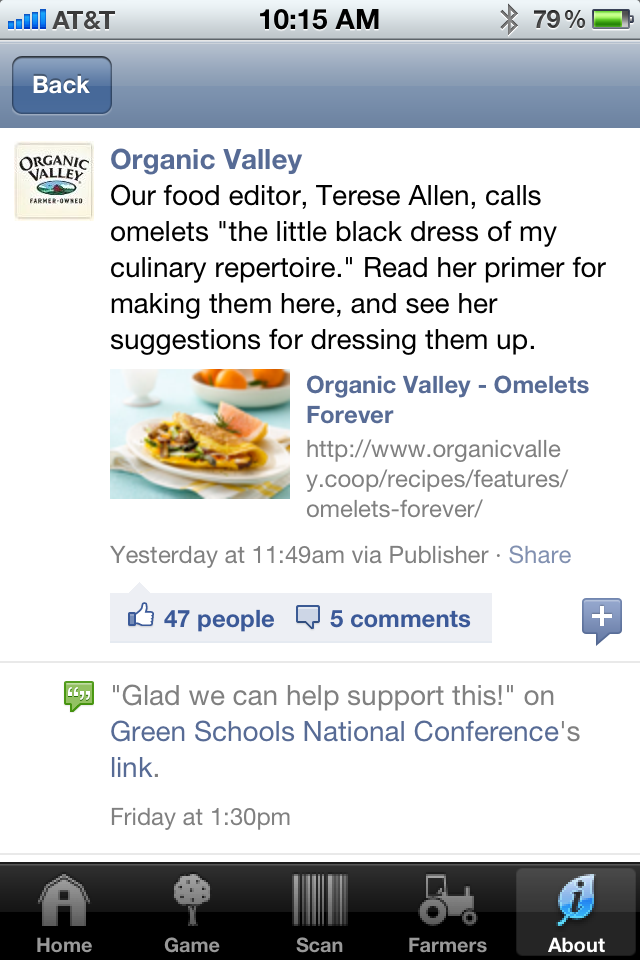Select the About tab
Viewport: 640px width, 960px height.
pyautogui.click(x=576, y=913)
